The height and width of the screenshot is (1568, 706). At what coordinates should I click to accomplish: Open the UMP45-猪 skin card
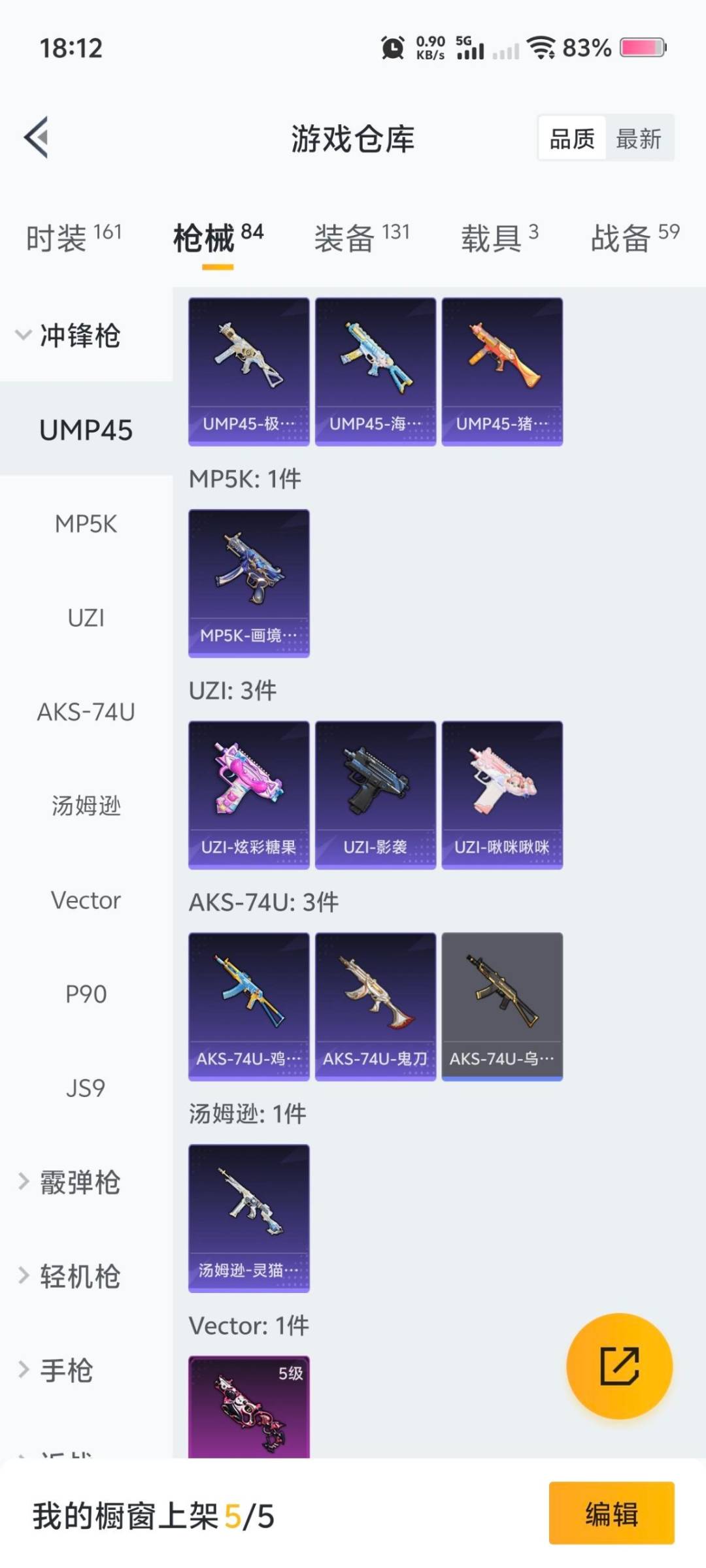502,370
